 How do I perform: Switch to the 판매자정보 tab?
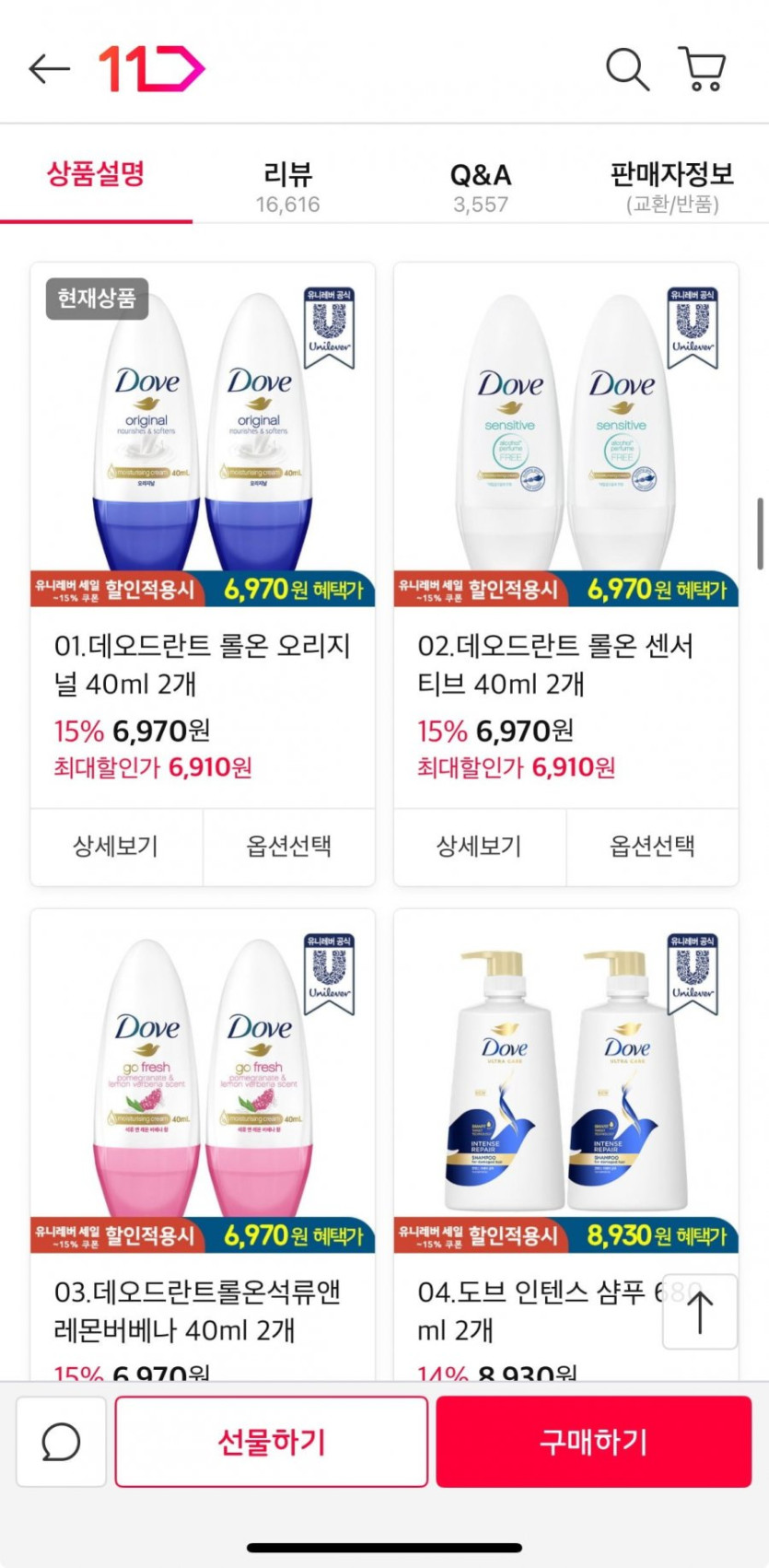click(672, 186)
